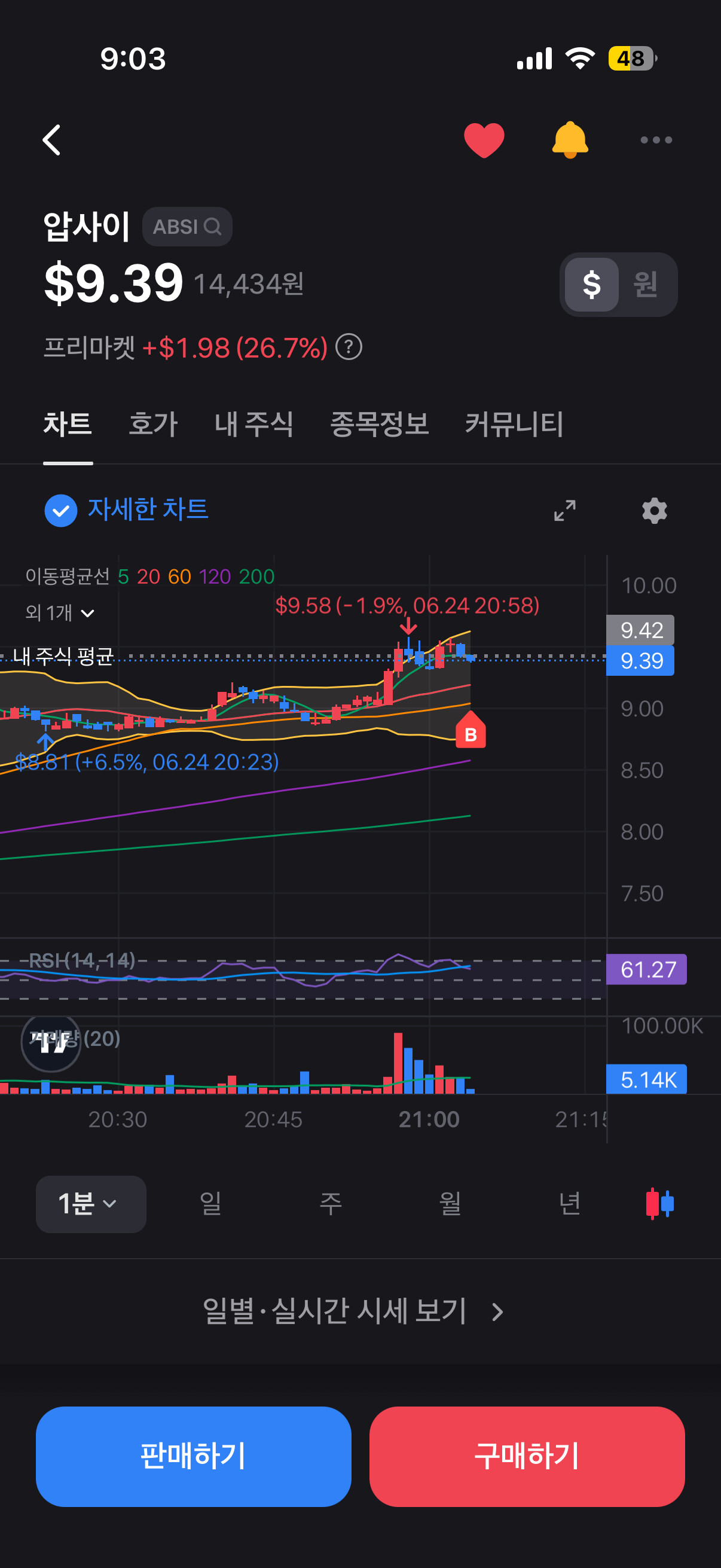Viewport: 721px width, 1568px height.
Task: Tap 구매하기 to buy the stock
Action: coord(527,1457)
